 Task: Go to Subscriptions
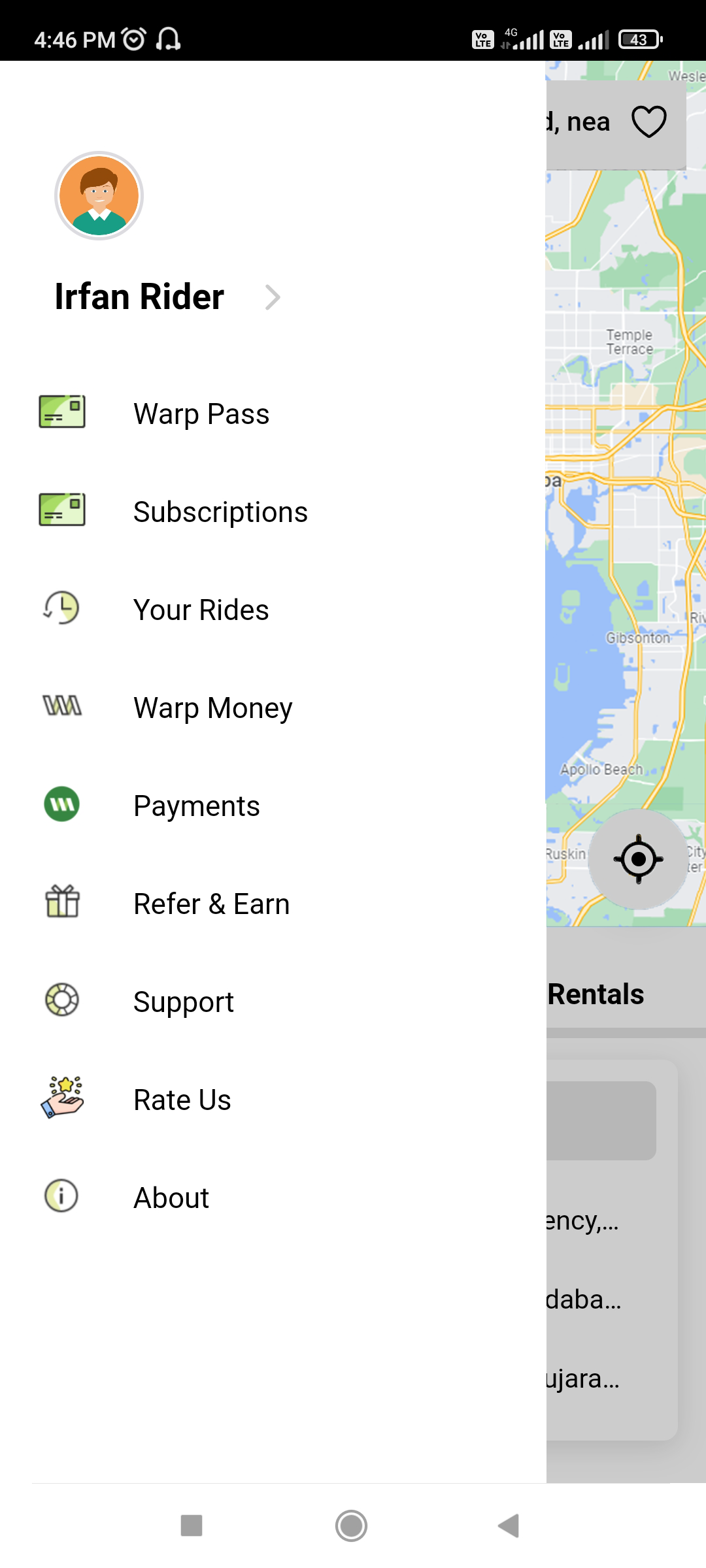pos(220,512)
